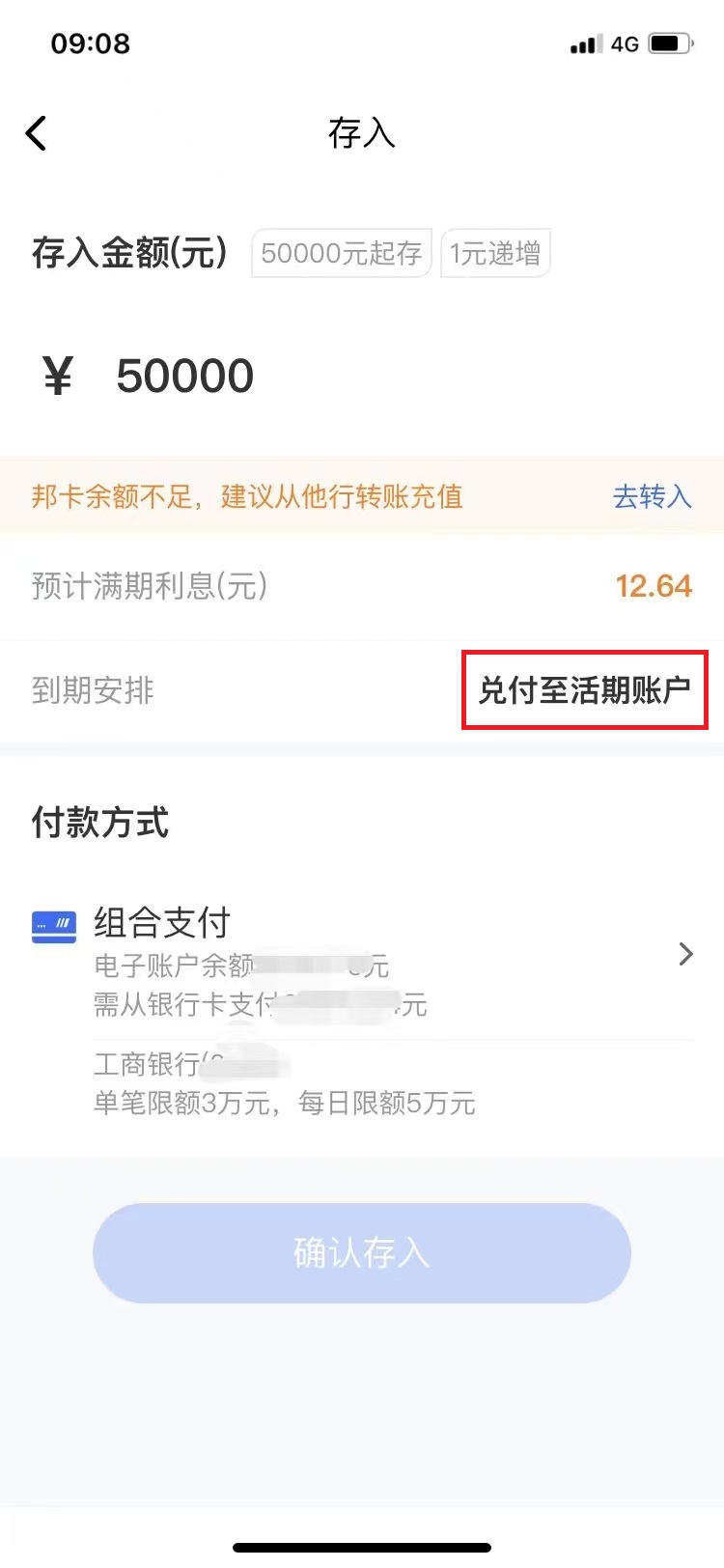Go back using the top-left arrow
Viewport: 724px width, 1568px height.
coord(37,133)
